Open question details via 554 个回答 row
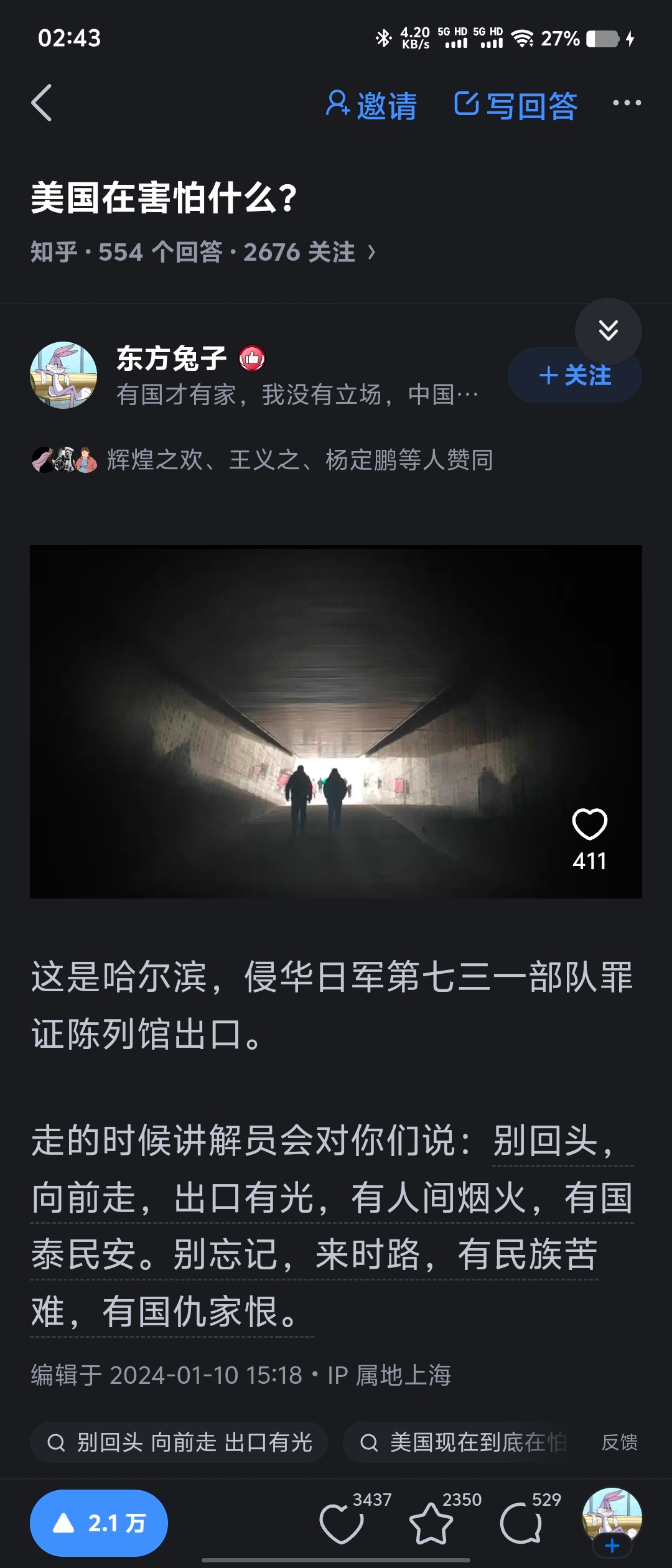This screenshot has height=1568, width=672. (203, 253)
